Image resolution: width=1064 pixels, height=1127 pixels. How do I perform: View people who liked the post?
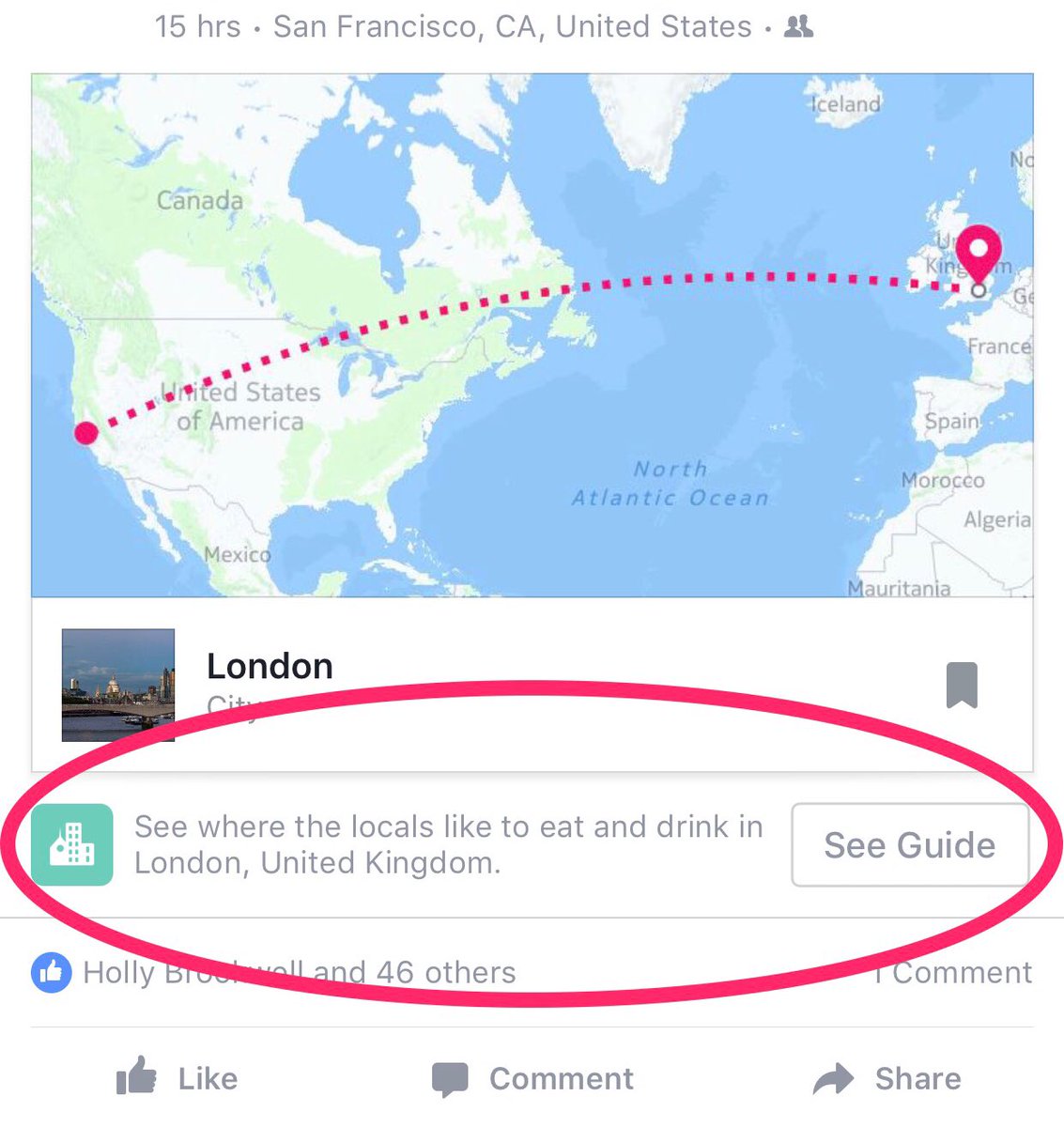[x=299, y=972]
